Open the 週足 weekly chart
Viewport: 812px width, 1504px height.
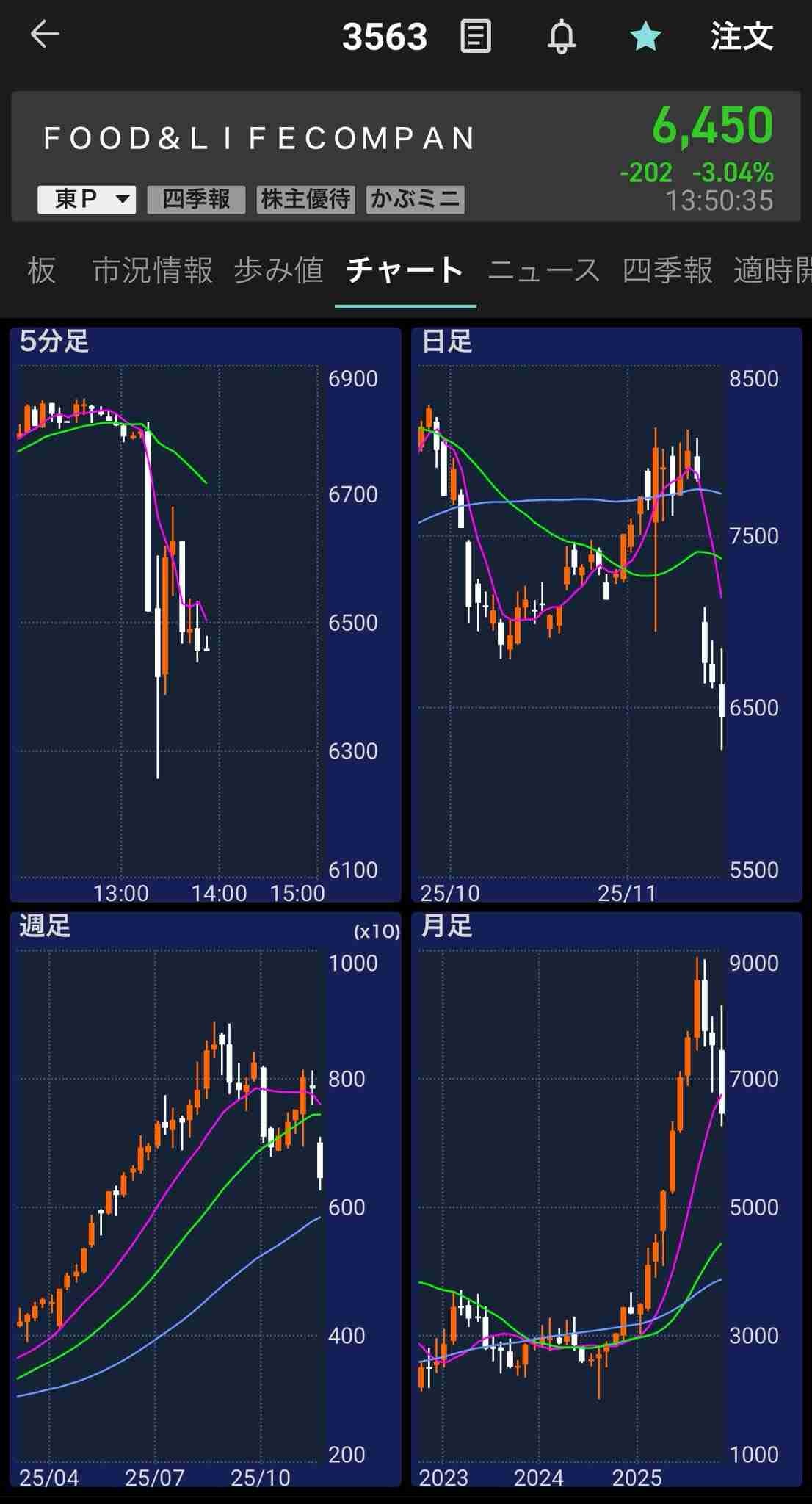click(205, 1199)
